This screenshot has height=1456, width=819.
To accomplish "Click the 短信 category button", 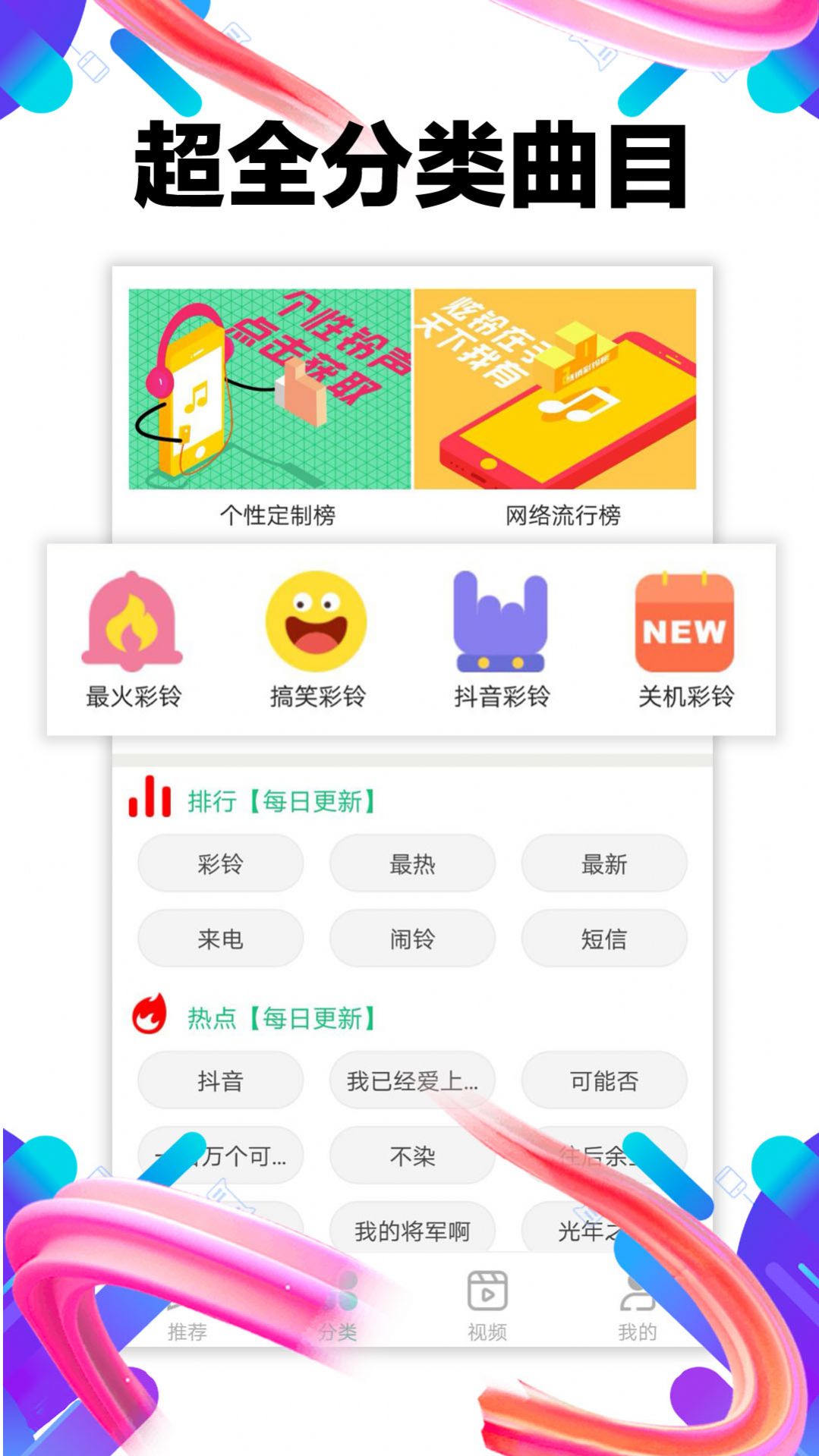I will (x=603, y=939).
